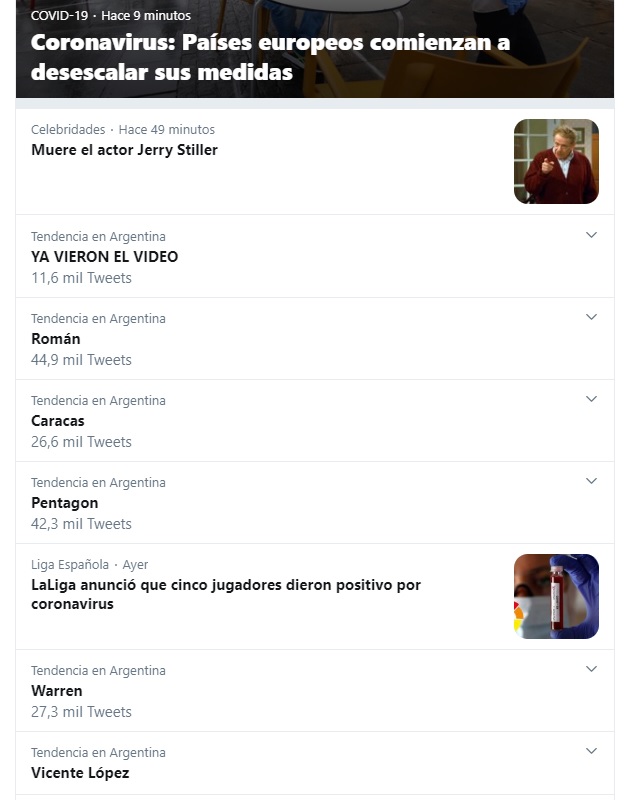Show options for the Caracas trend
This screenshot has height=800, width=625.
tap(591, 399)
